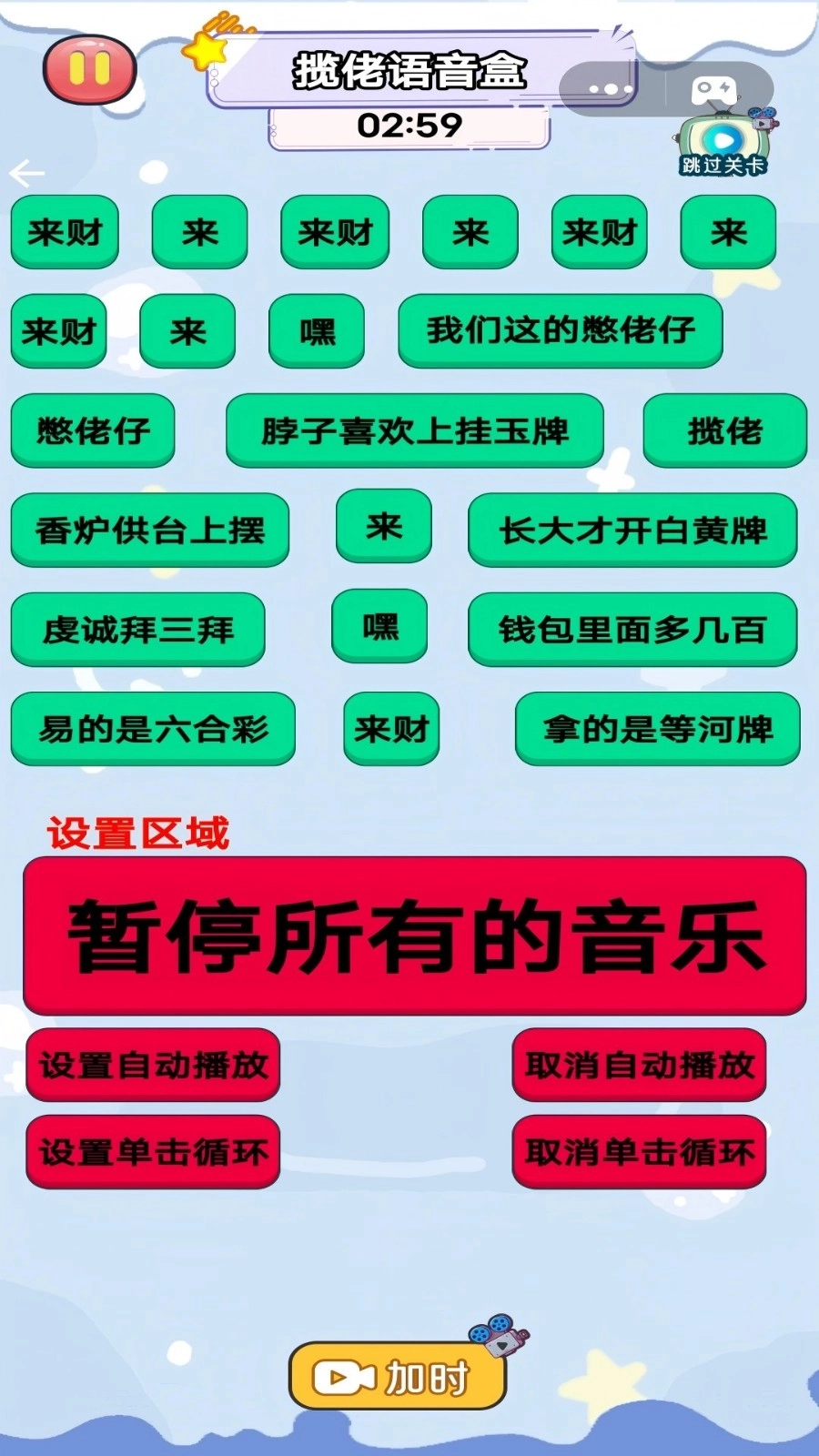Play the 虔诚拜三拜 clip
This screenshot has width=819, height=1456.
(137, 629)
